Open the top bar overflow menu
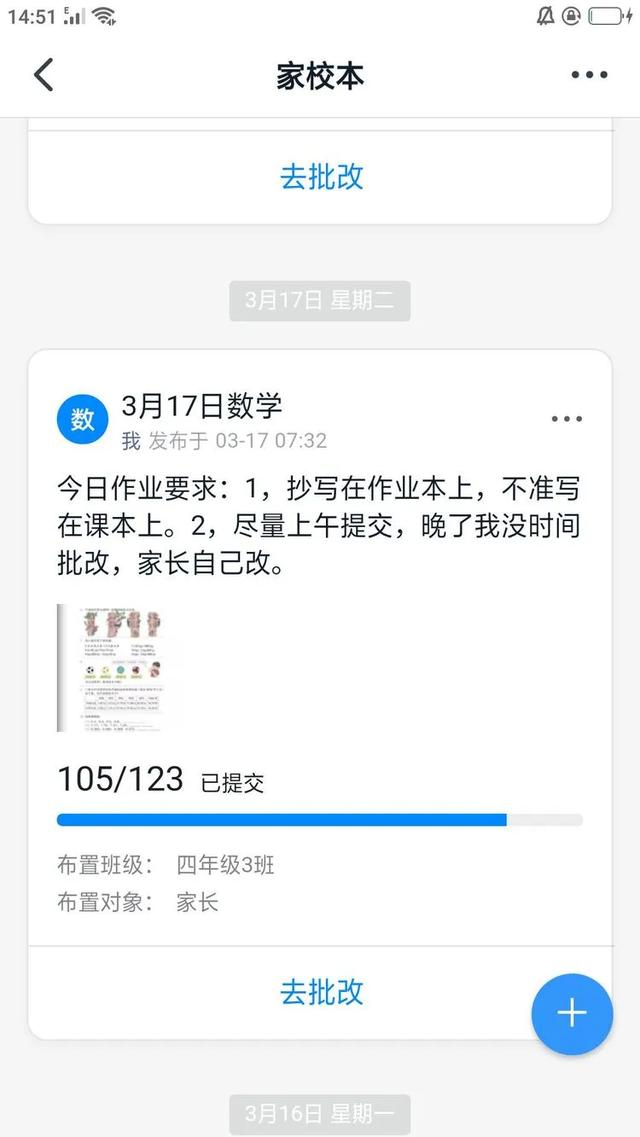640x1137 pixels. click(x=589, y=75)
